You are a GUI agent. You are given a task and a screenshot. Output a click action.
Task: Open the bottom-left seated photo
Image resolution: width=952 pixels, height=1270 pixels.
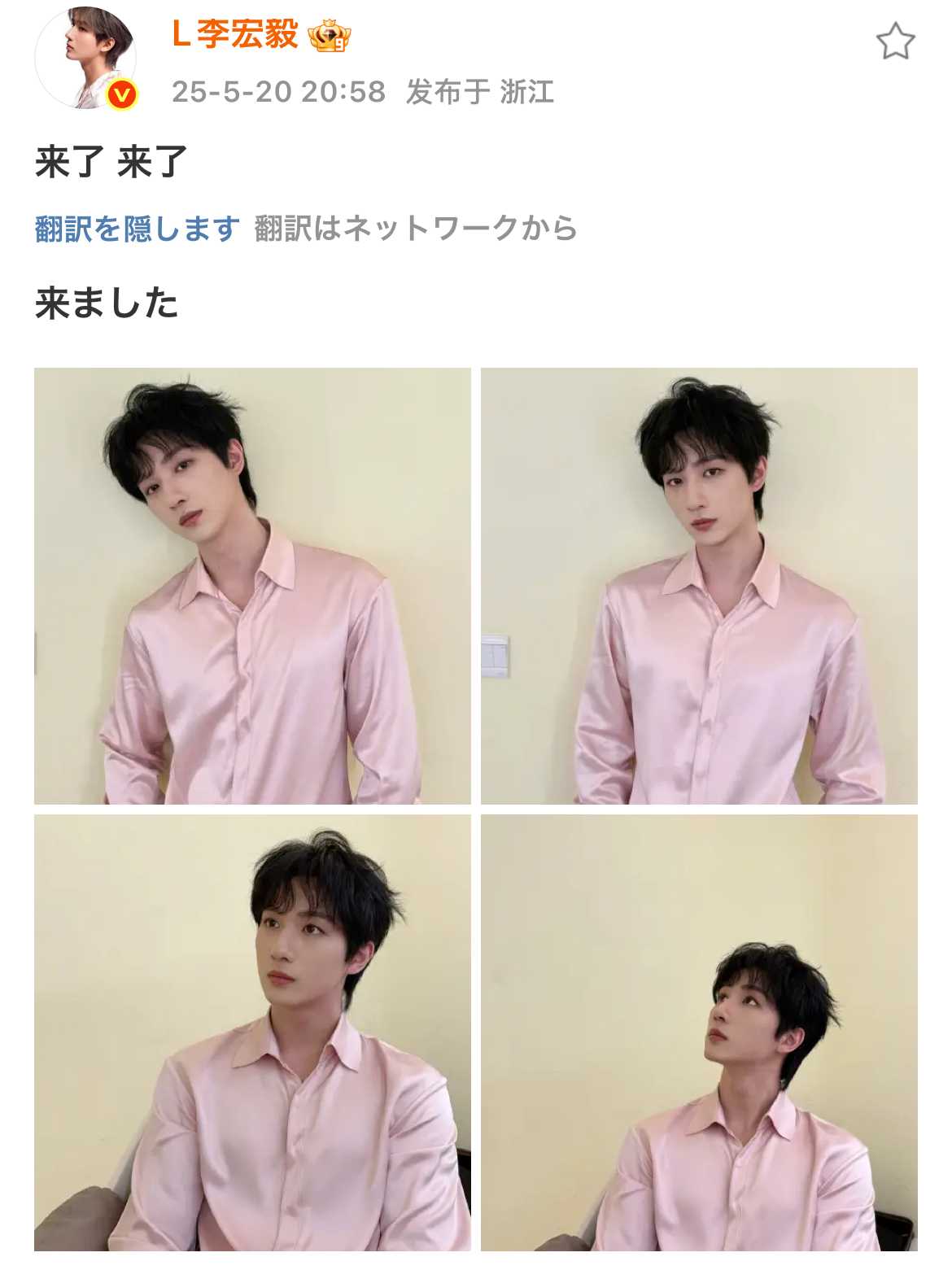coord(252,1032)
